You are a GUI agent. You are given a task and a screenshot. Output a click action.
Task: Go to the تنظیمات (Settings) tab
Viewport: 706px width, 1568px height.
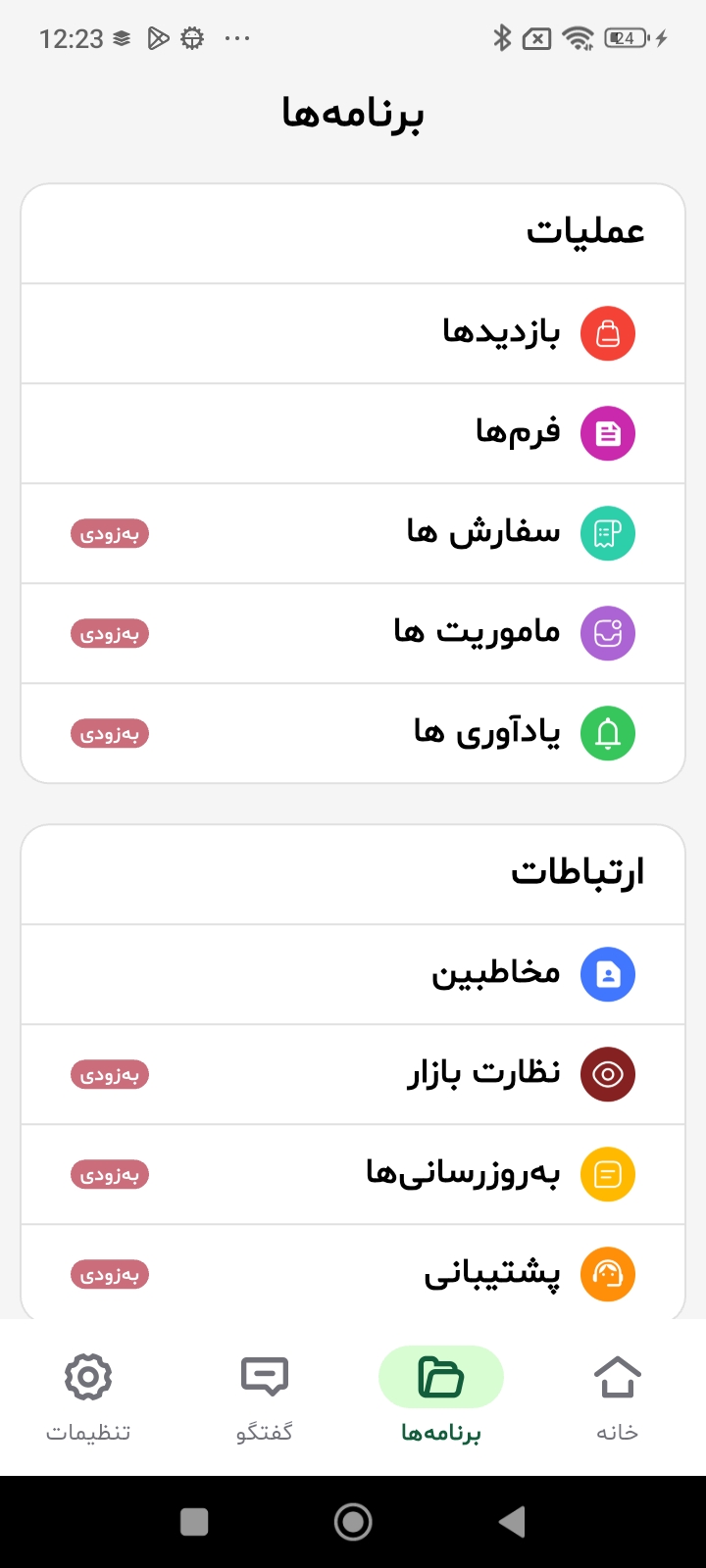pos(88,1396)
